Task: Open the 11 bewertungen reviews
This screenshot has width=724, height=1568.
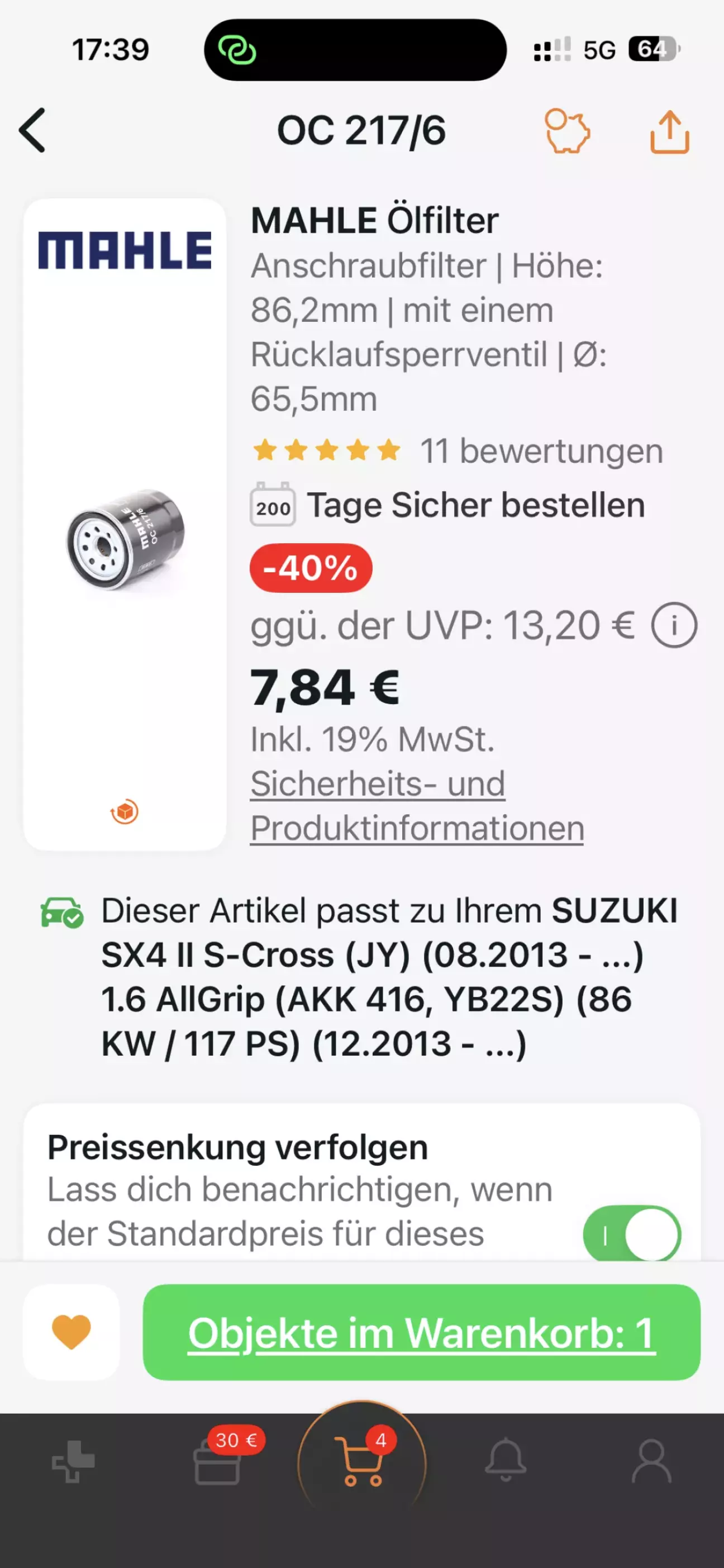Action: 540,451
